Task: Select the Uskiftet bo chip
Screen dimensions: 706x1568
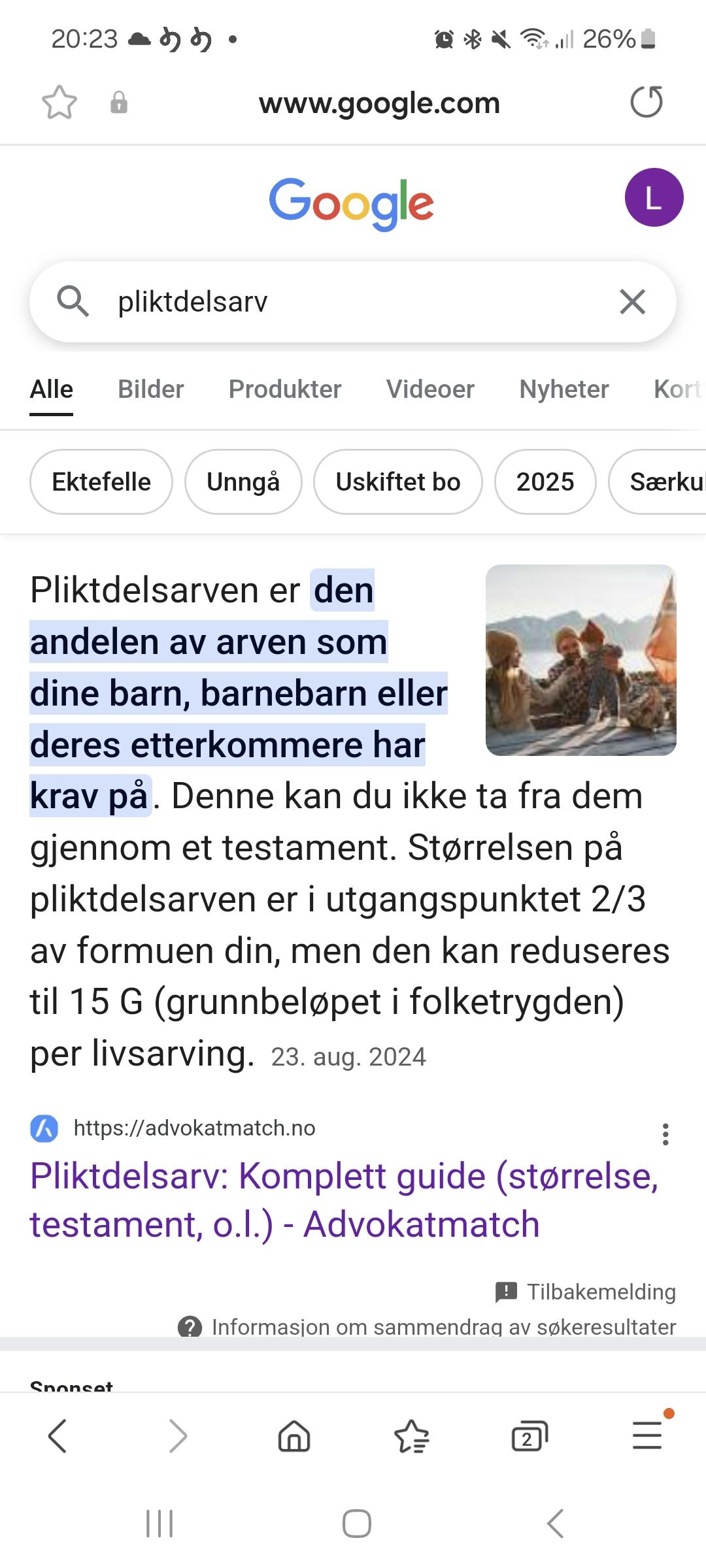Action: coord(398,482)
